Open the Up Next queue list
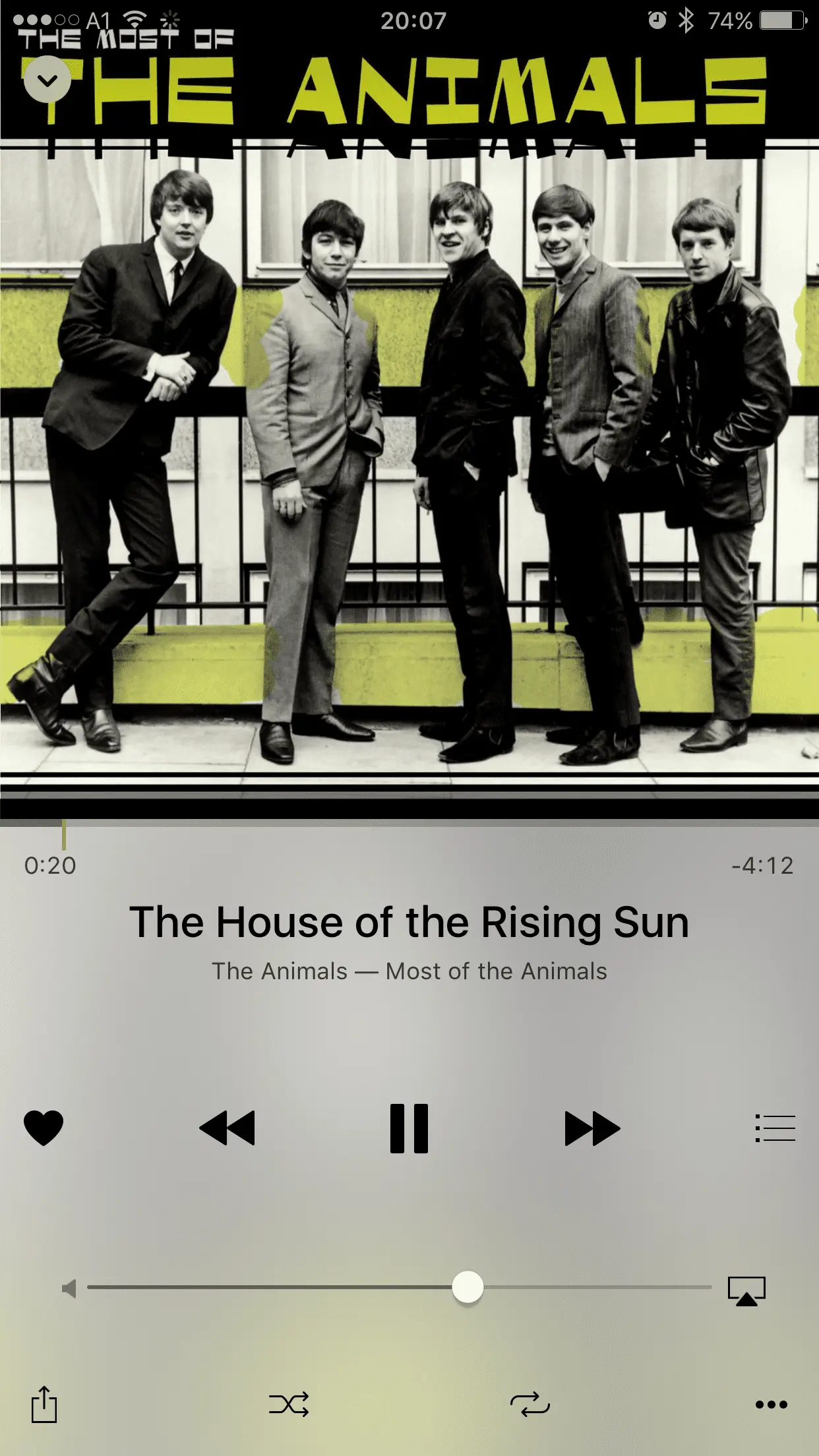The width and height of the screenshot is (819, 1456). (x=775, y=1128)
